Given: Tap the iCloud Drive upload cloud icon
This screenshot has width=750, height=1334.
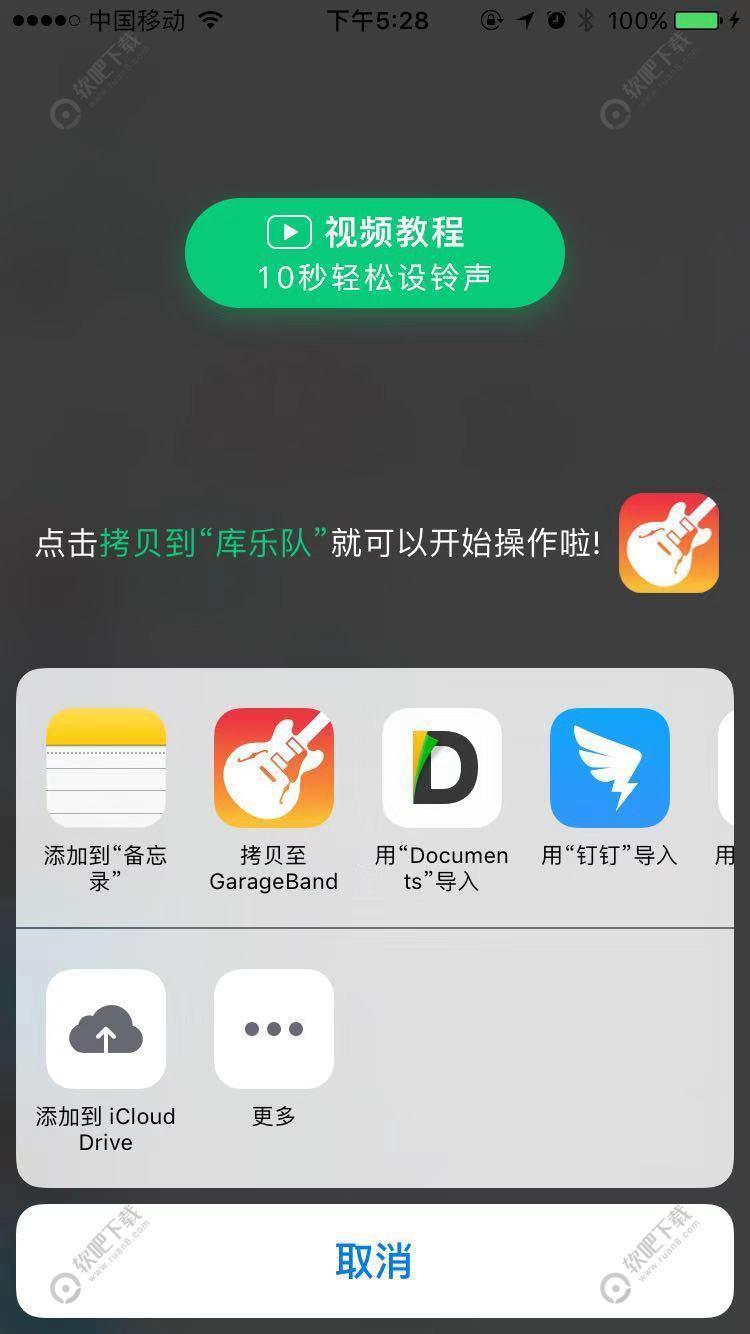Looking at the screenshot, I should pyautogui.click(x=106, y=1029).
